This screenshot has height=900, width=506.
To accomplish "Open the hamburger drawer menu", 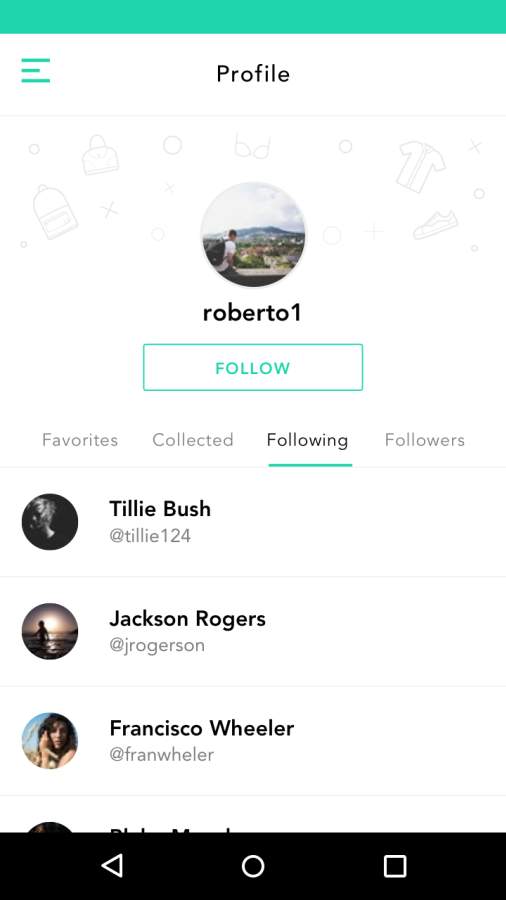I will pyautogui.click(x=36, y=71).
